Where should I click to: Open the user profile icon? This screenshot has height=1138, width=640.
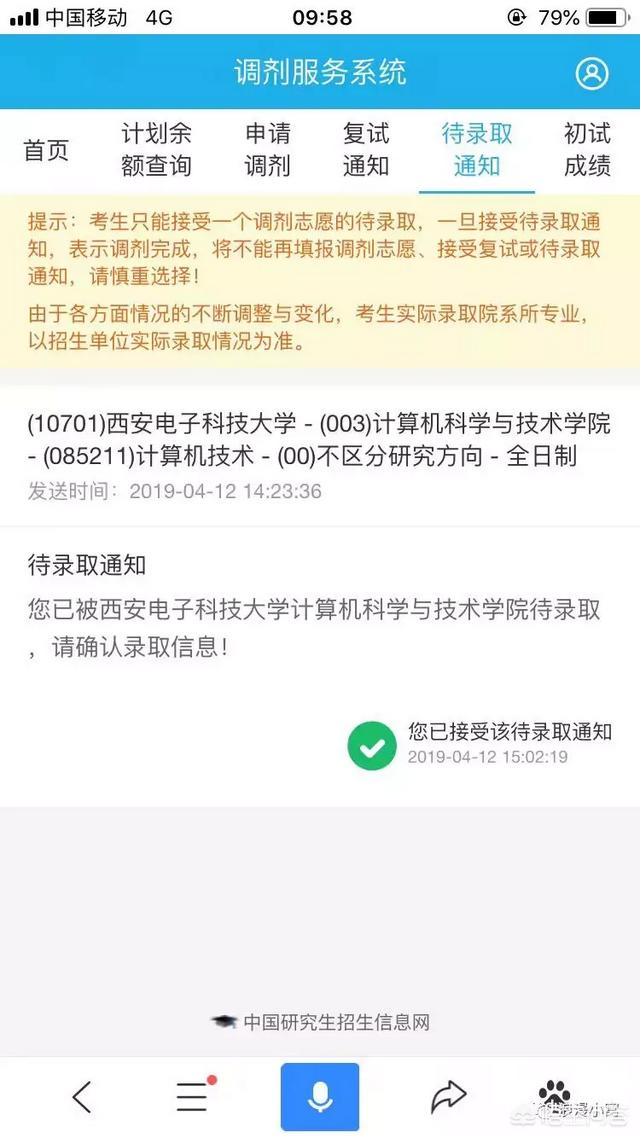[x=592, y=73]
